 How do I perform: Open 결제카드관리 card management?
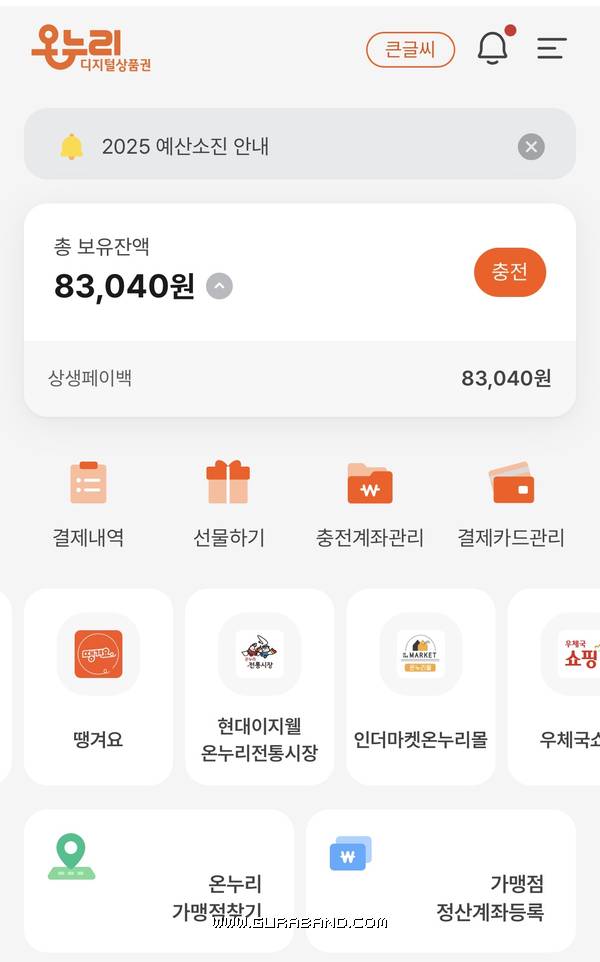(x=511, y=505)
